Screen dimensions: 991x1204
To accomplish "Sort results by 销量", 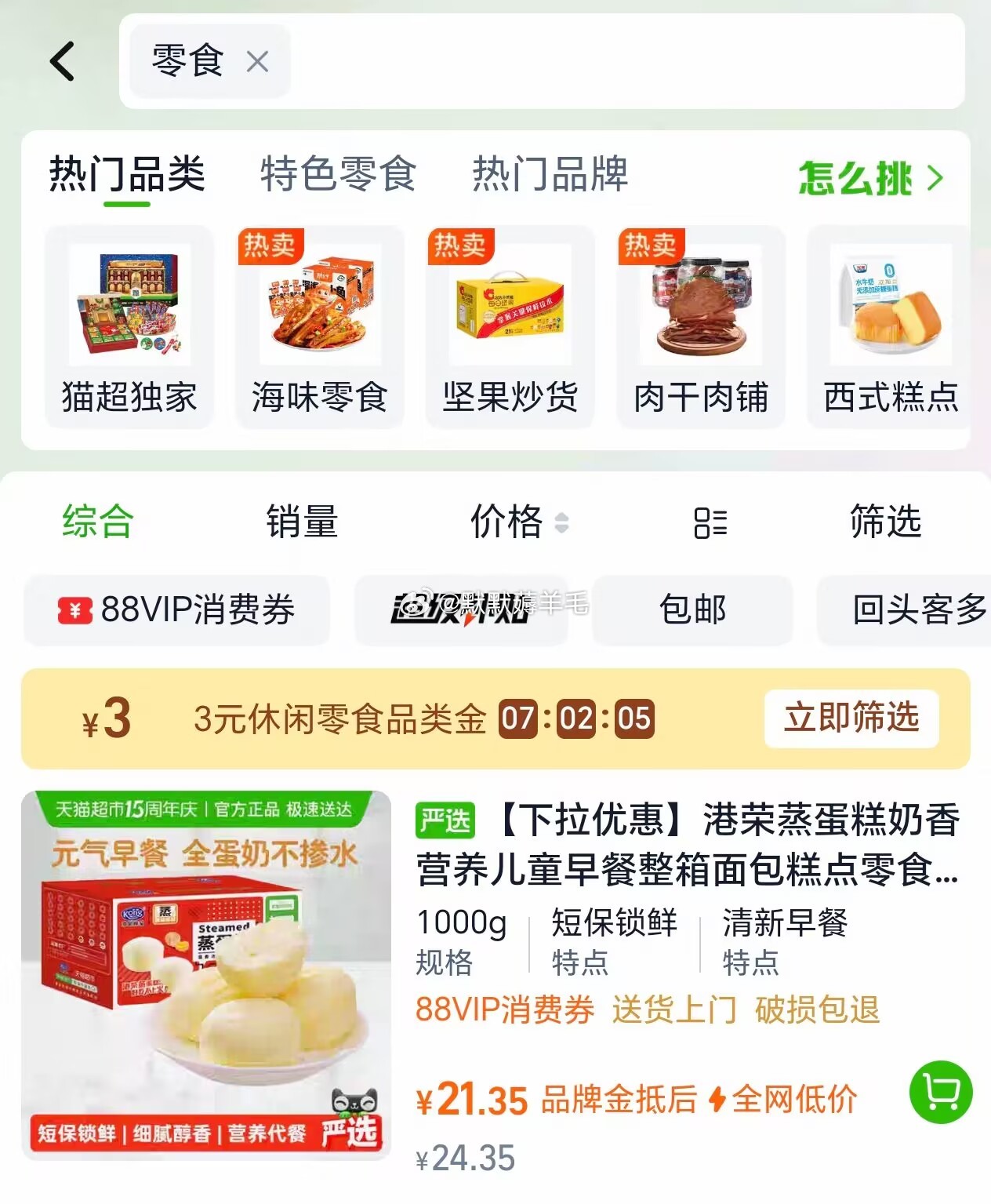I will click(x=302, y=522).
